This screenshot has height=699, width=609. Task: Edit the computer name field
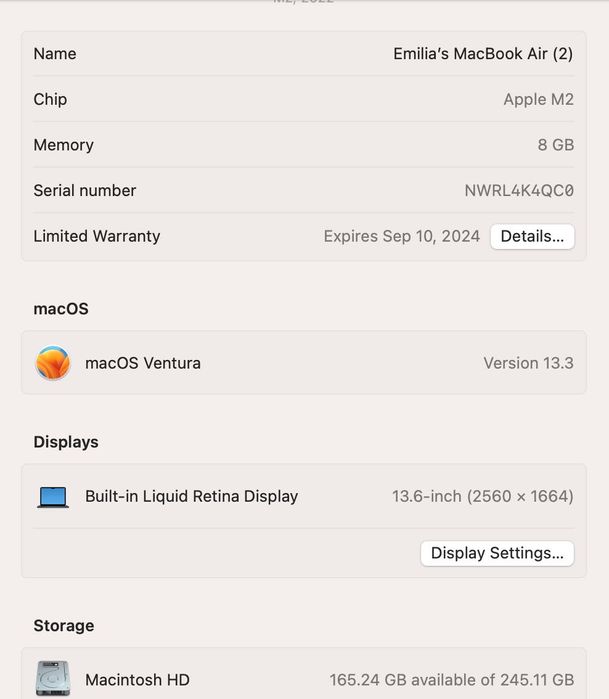[482, 54]
